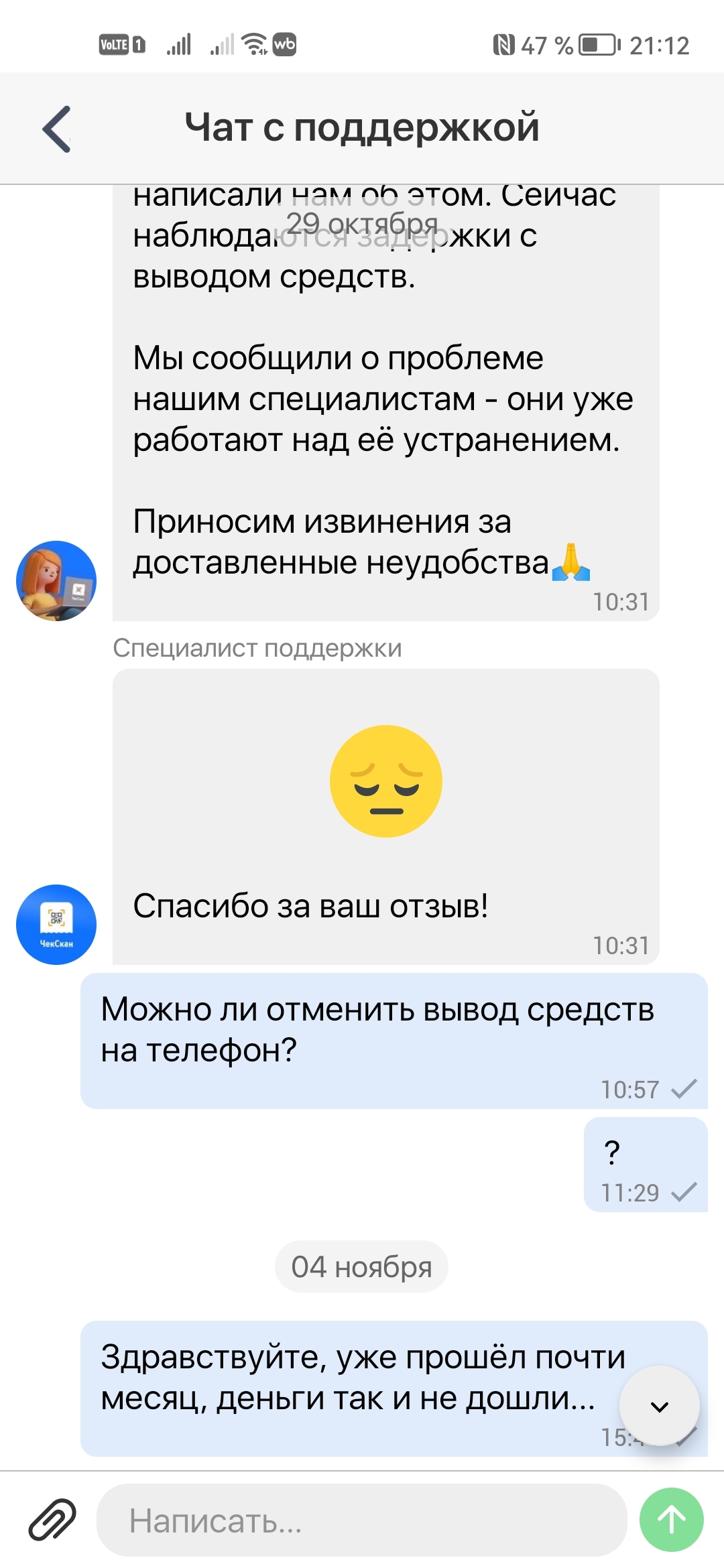The image size is (724, 1568).
Task: Go back from the support chat
Action: pos(57,129)
